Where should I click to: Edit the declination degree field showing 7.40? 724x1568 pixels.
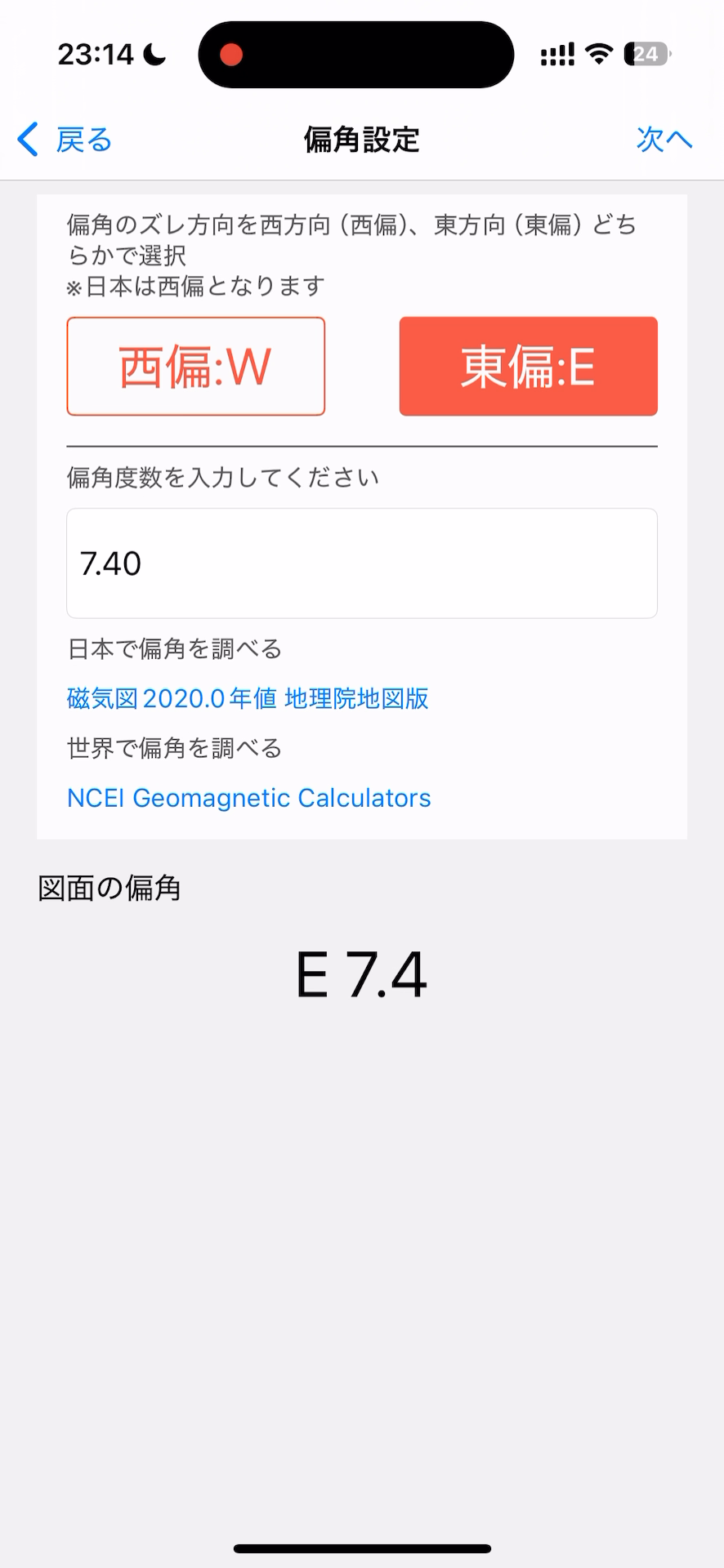pyautogui.click(x=361, y=563)
